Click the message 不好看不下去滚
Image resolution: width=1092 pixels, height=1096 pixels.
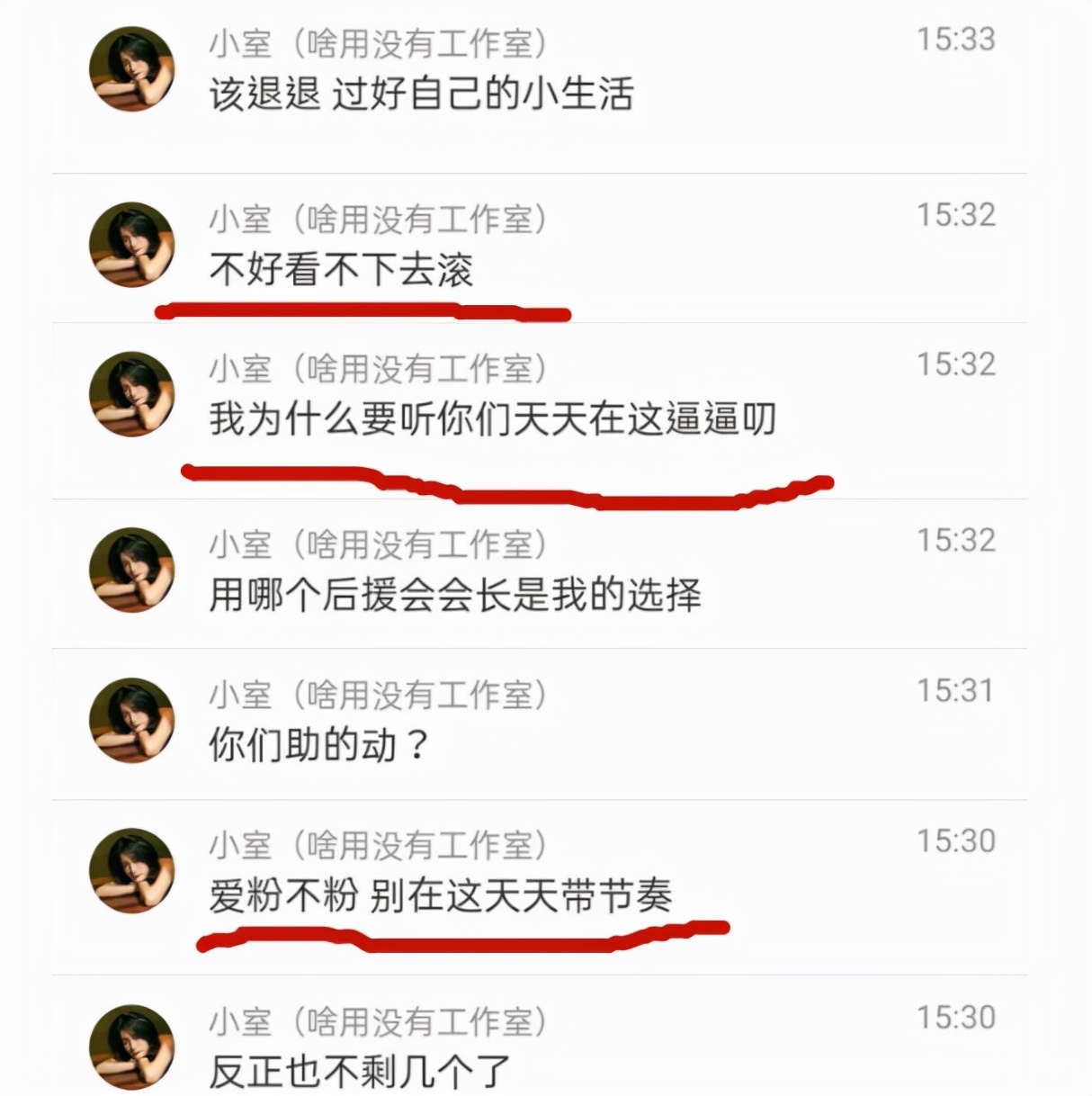342,269
